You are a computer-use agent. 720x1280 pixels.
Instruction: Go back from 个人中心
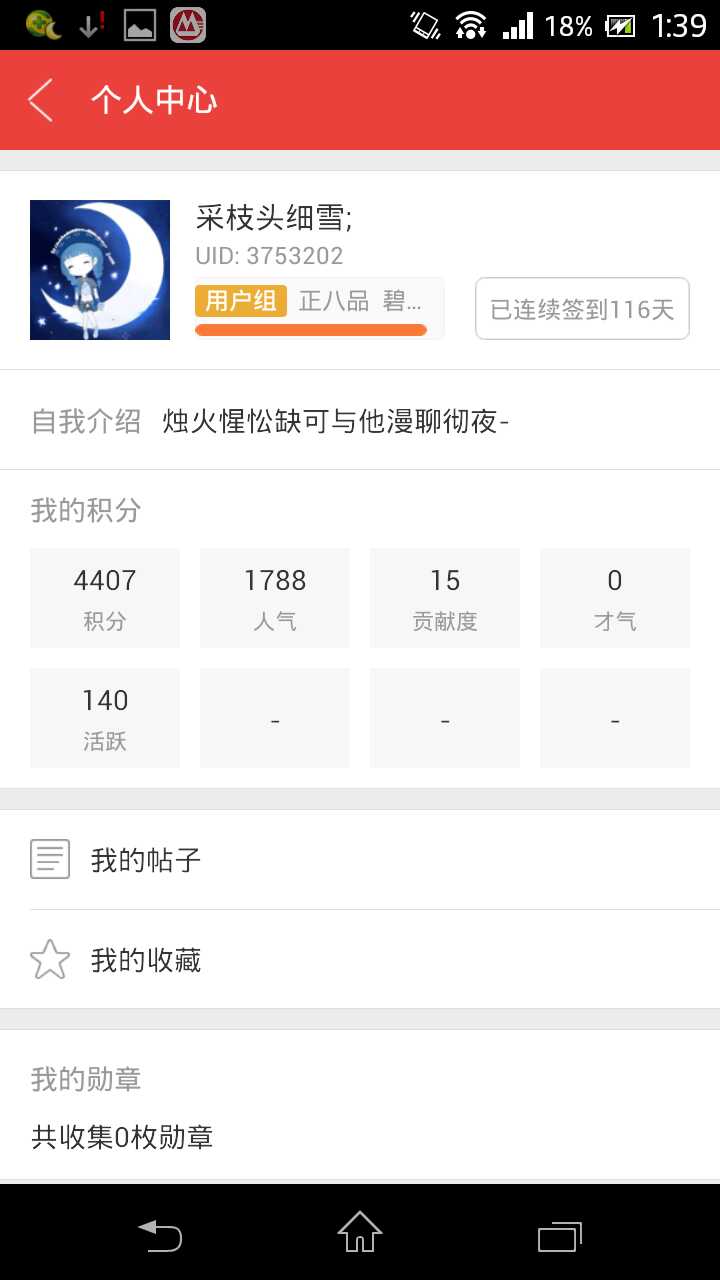pyautogui.click(x=40, y=100)
